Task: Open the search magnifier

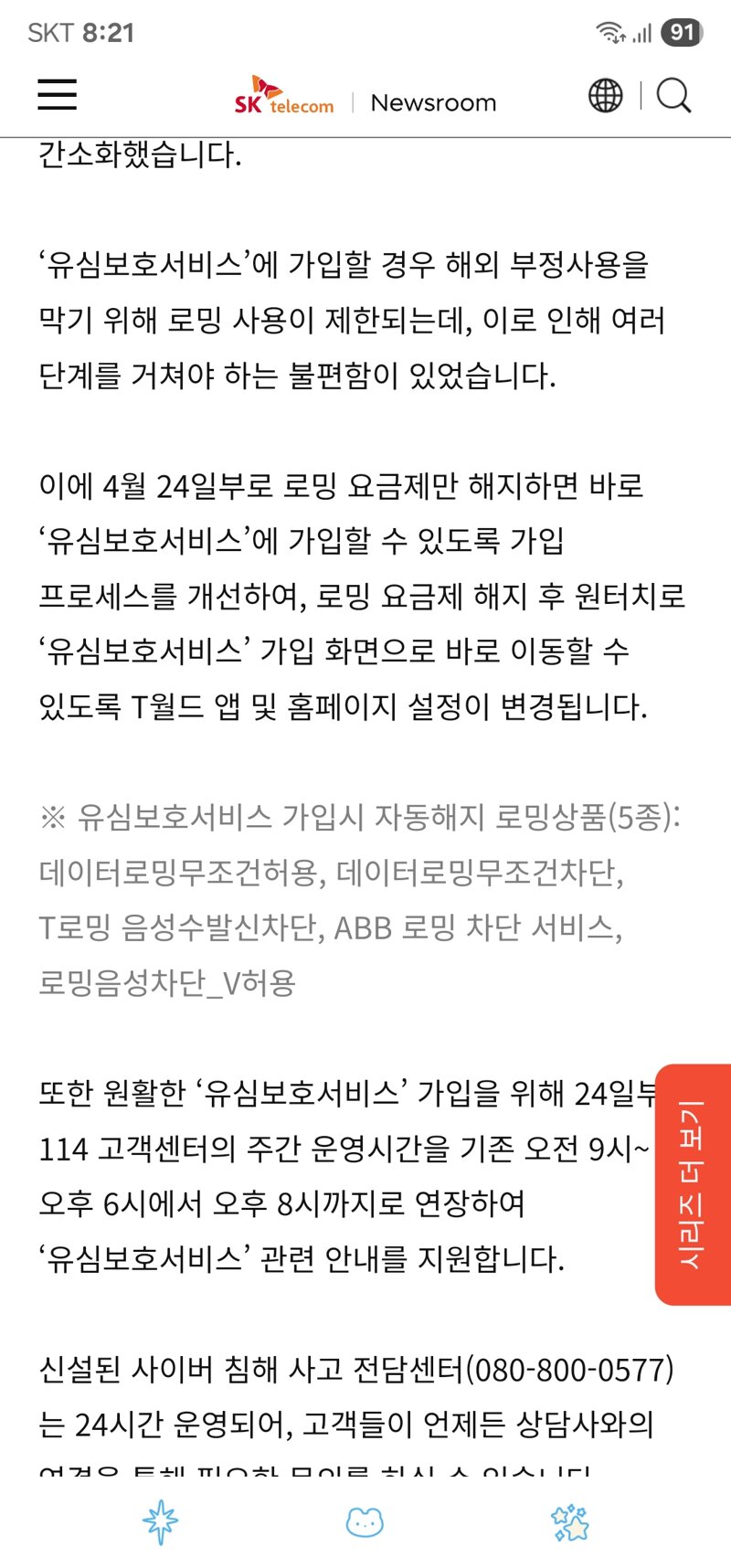Action: tap(674, 95)
